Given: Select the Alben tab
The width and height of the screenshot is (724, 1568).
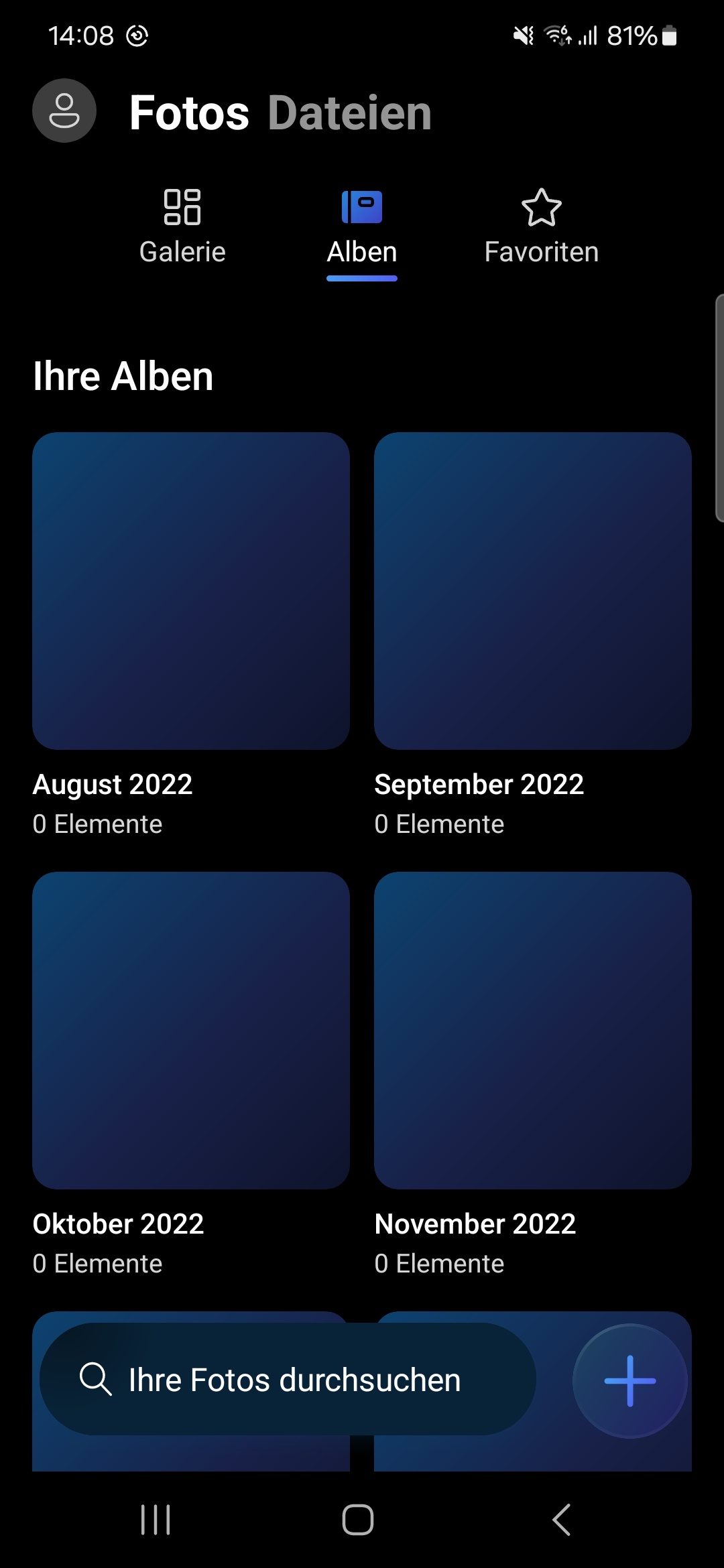Looking at the screenshot, I should 362,226.
